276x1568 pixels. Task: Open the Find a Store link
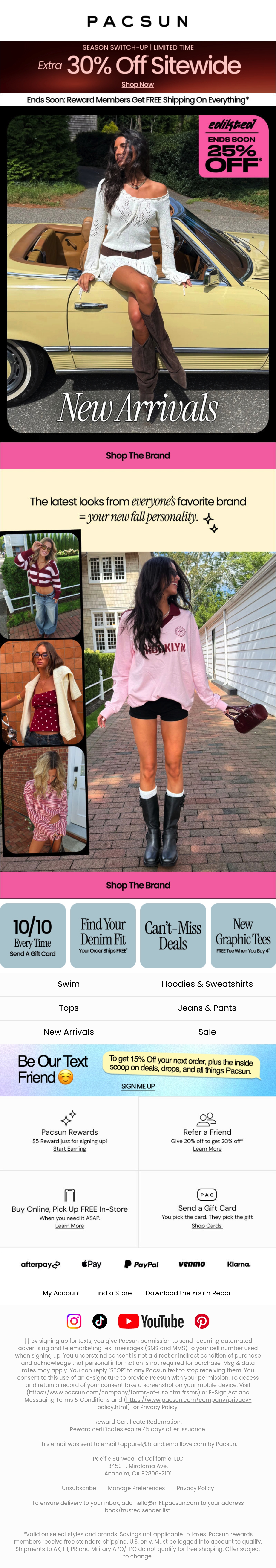[x=113, y=1293]
